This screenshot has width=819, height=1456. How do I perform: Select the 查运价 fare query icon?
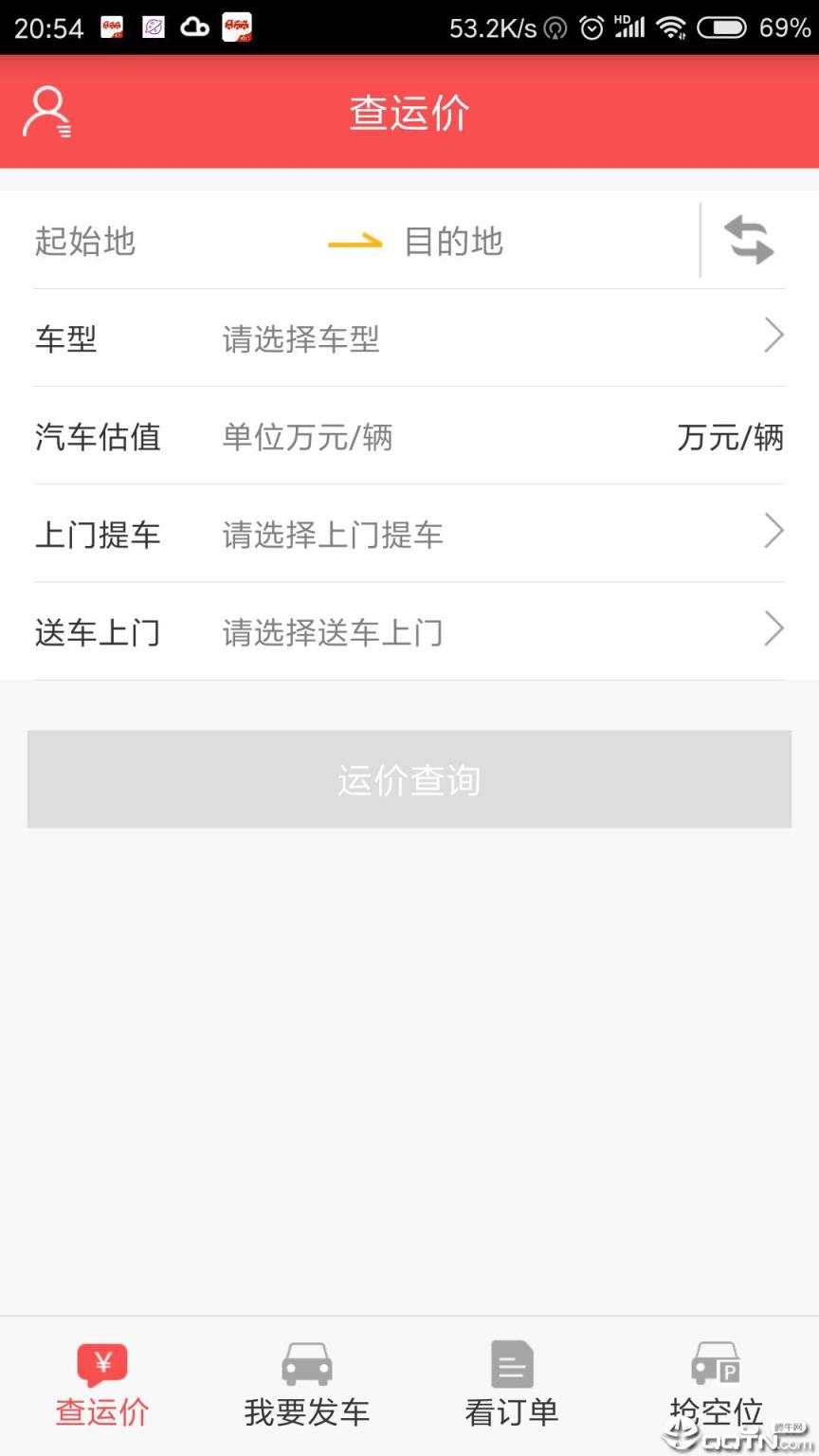point(101,1362)
